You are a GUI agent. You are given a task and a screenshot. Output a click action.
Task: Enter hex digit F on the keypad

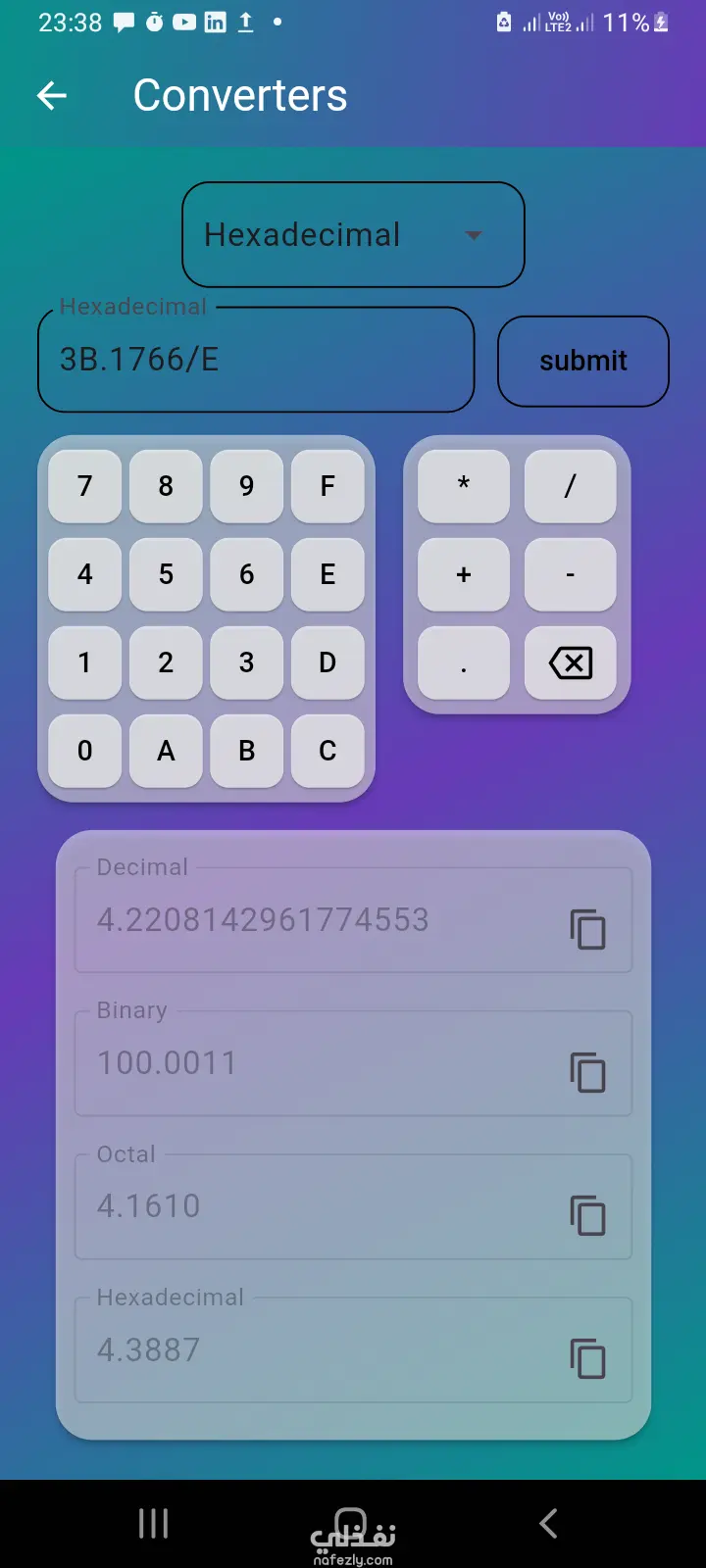tap(328, 486)
